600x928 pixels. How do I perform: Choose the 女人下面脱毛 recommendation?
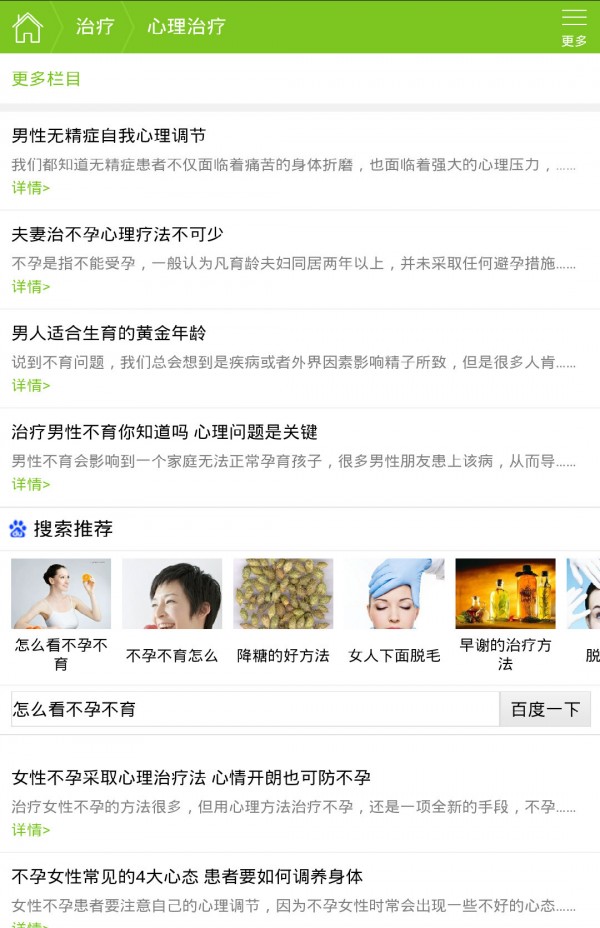[394, 608]
